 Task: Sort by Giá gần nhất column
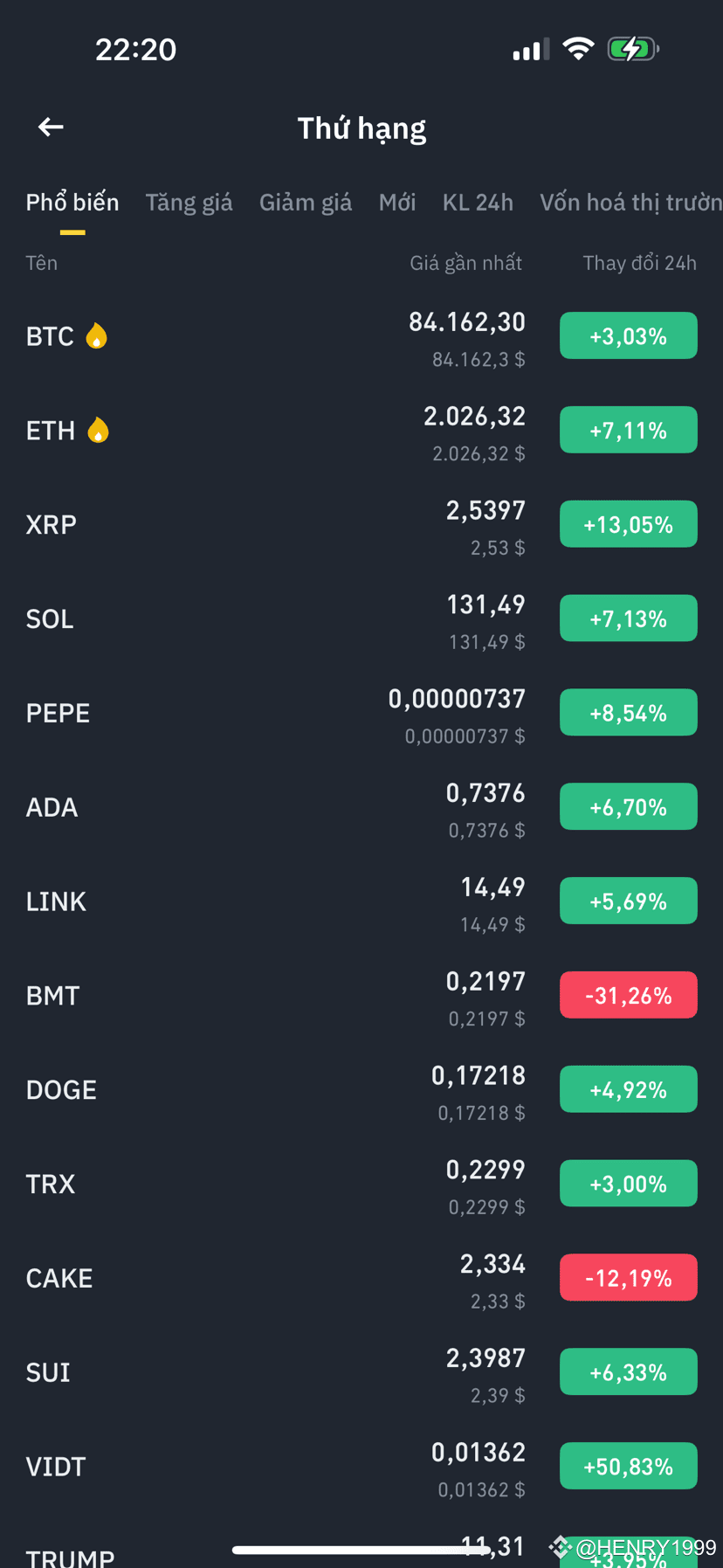tap(465, 263)
